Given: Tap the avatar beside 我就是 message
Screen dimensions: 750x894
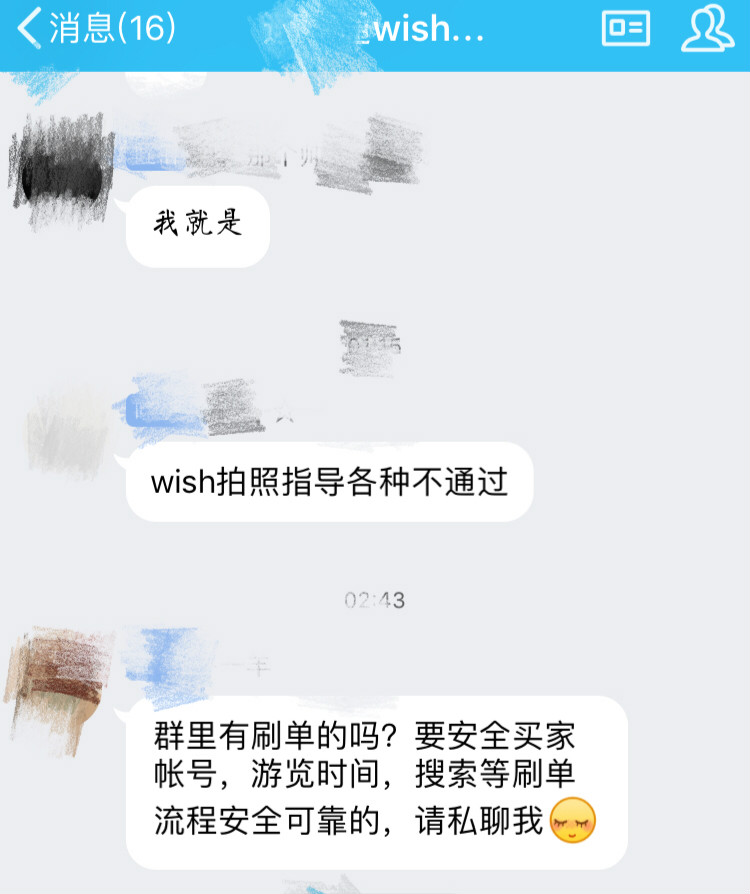Looking at the screenshot, I should point(62,162).
